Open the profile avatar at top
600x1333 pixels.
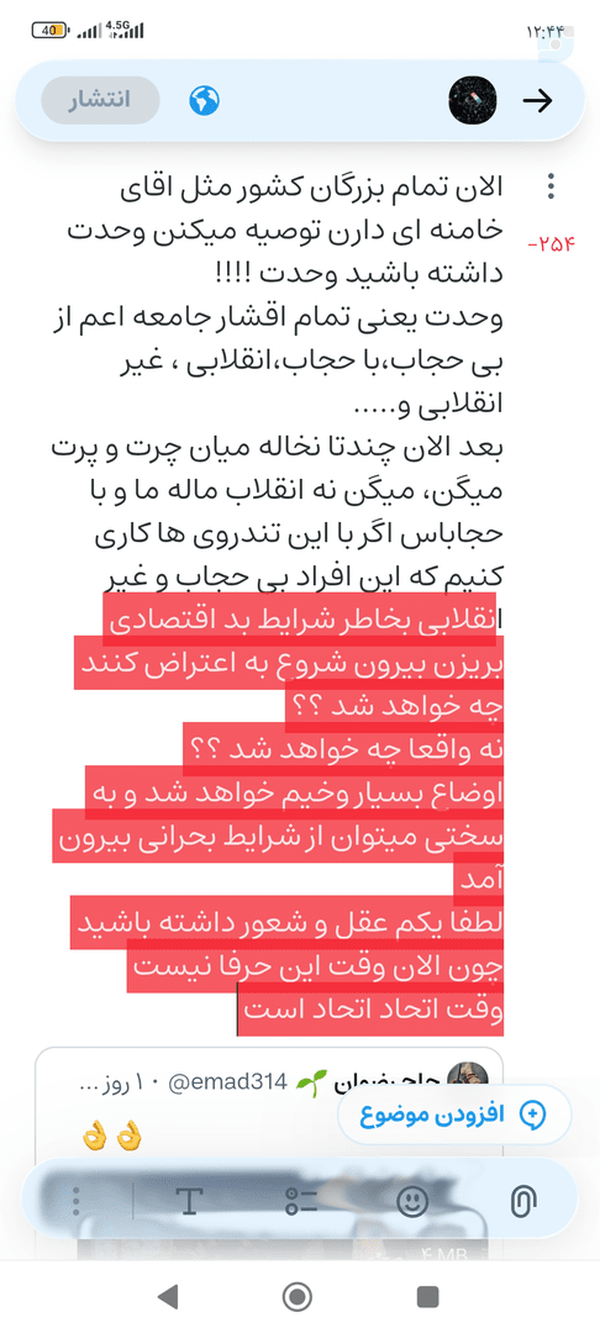click(472, 100)
